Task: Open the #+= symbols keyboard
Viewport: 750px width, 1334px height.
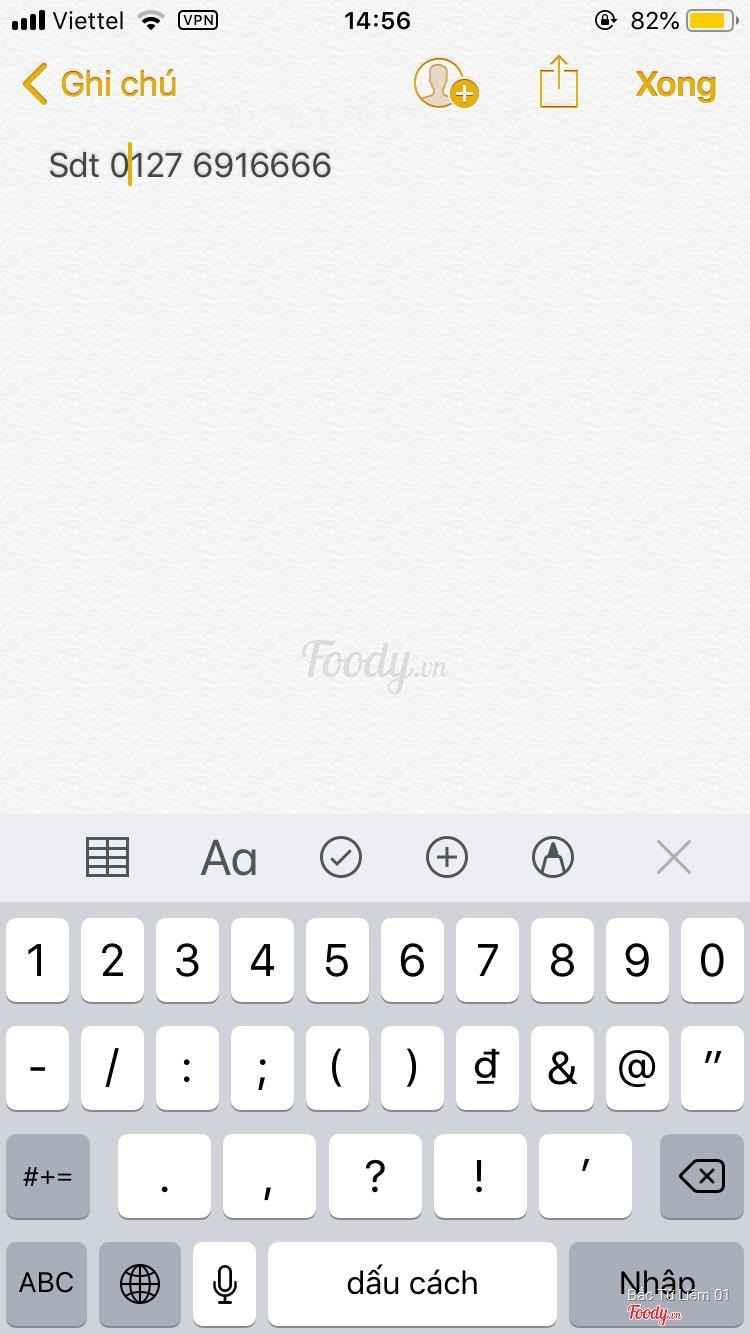Action: point(47,1176)
